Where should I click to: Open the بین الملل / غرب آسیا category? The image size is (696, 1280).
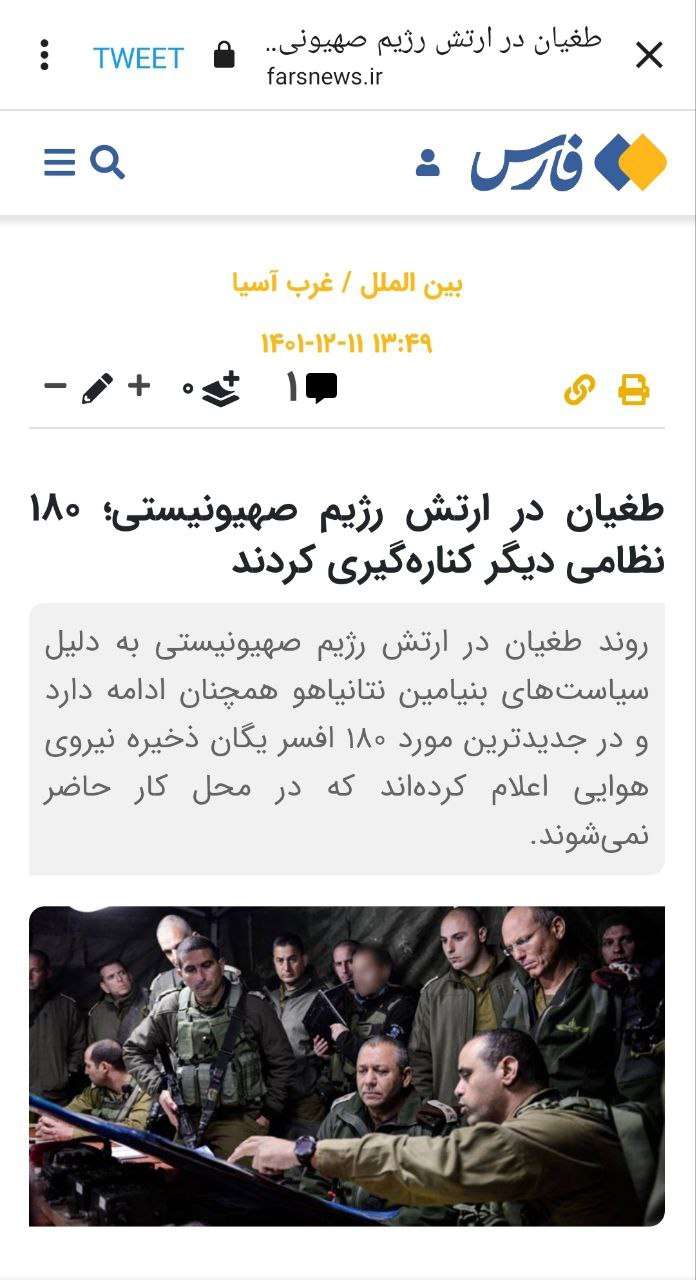(x=347, y=284)
